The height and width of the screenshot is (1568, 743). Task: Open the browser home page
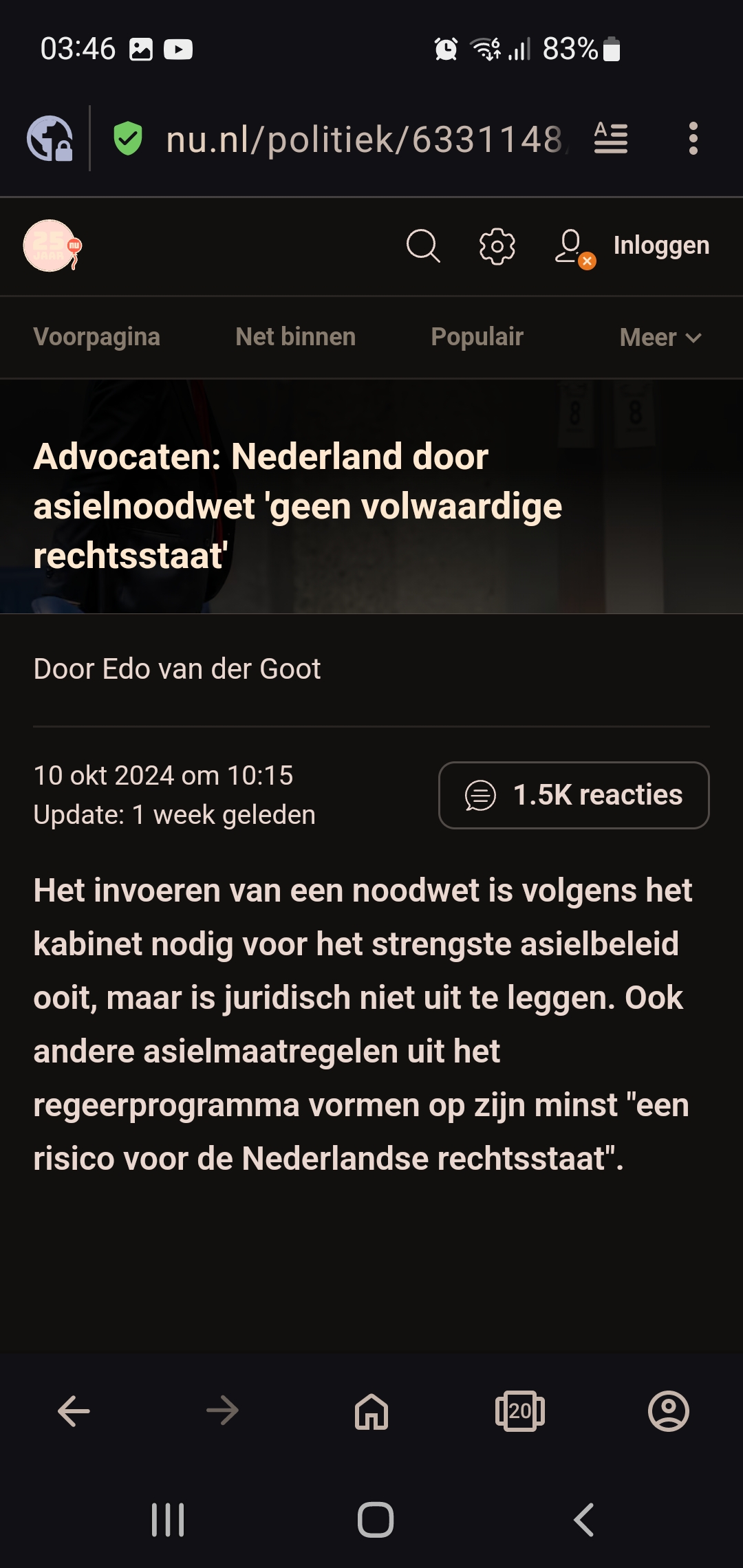click(x=371, y=1411)
